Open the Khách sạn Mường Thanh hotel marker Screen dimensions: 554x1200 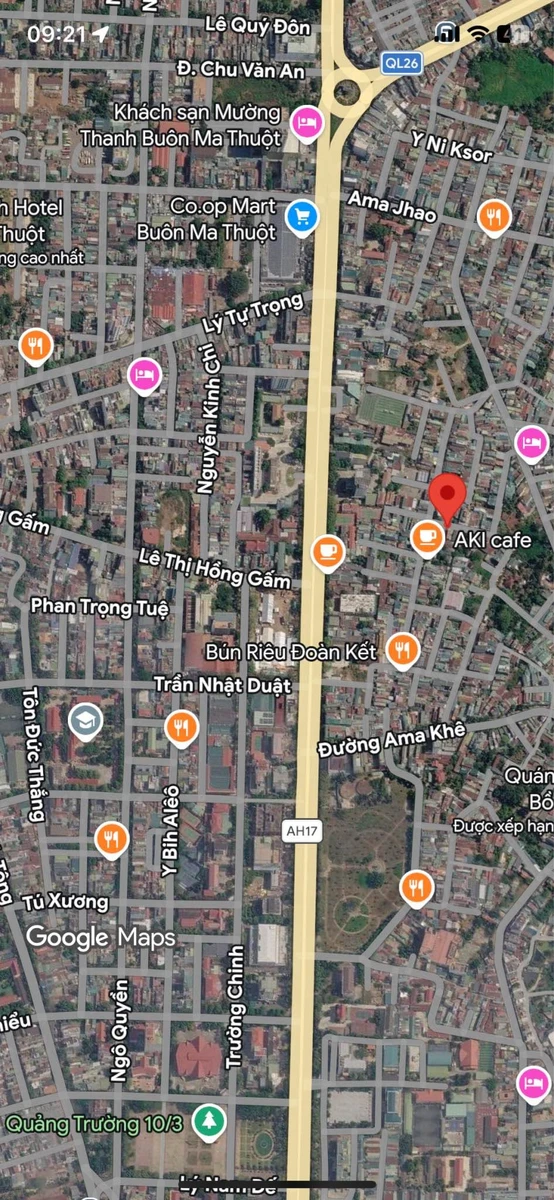point(306,123)
